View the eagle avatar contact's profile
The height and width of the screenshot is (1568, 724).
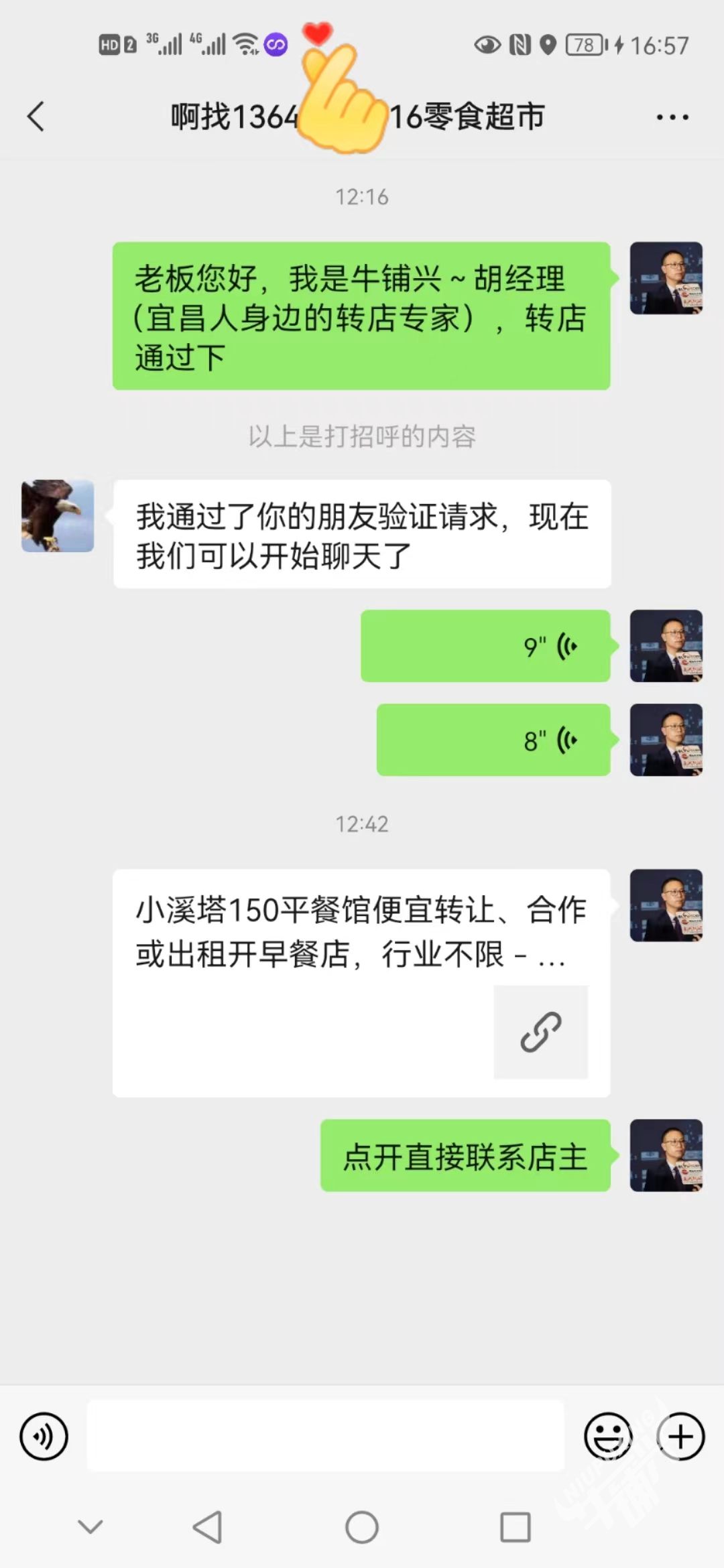pyautogui.click(x=58, y=516)
